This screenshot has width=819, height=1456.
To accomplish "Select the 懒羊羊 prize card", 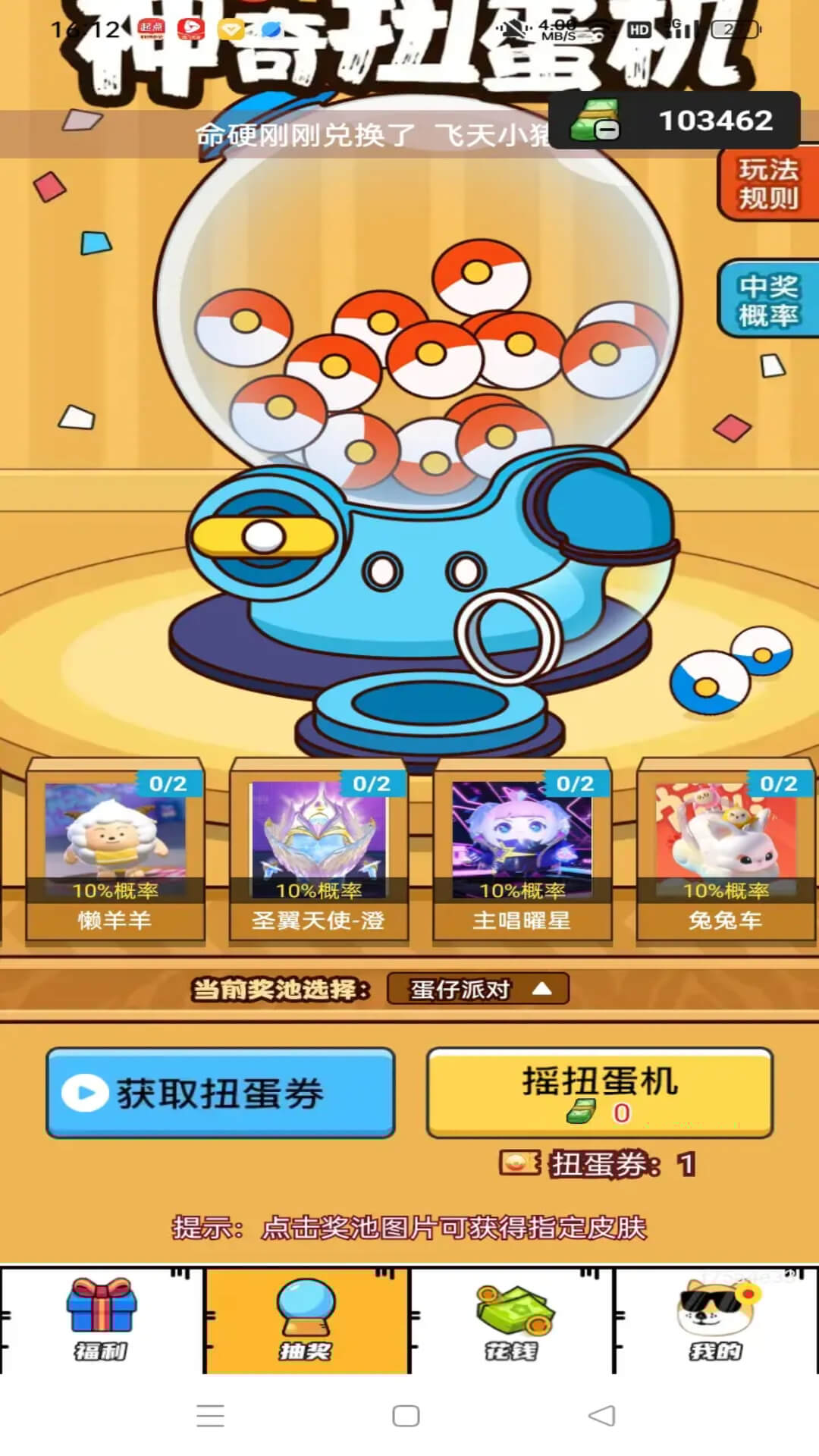I will coord(115,849).
